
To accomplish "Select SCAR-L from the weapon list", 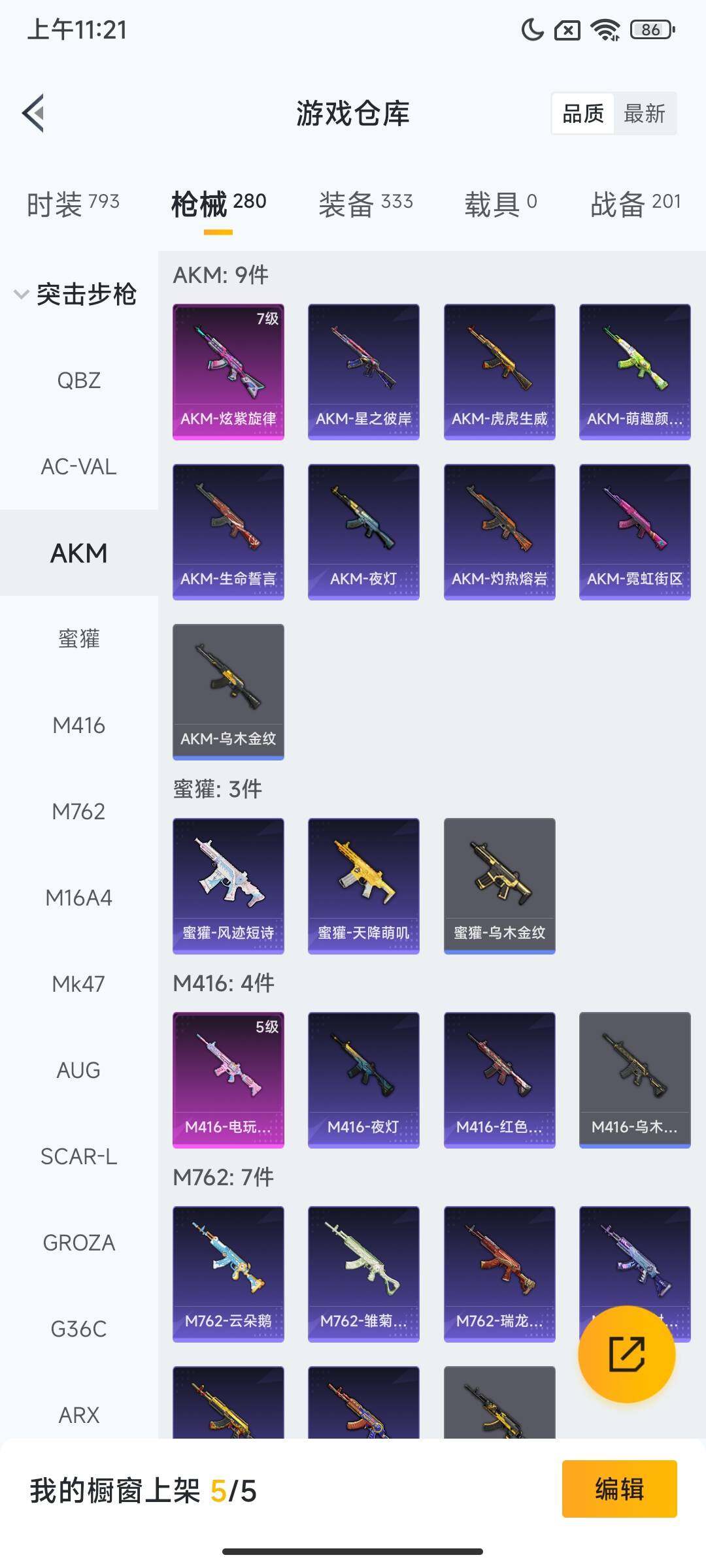I will pos(78,1156).
